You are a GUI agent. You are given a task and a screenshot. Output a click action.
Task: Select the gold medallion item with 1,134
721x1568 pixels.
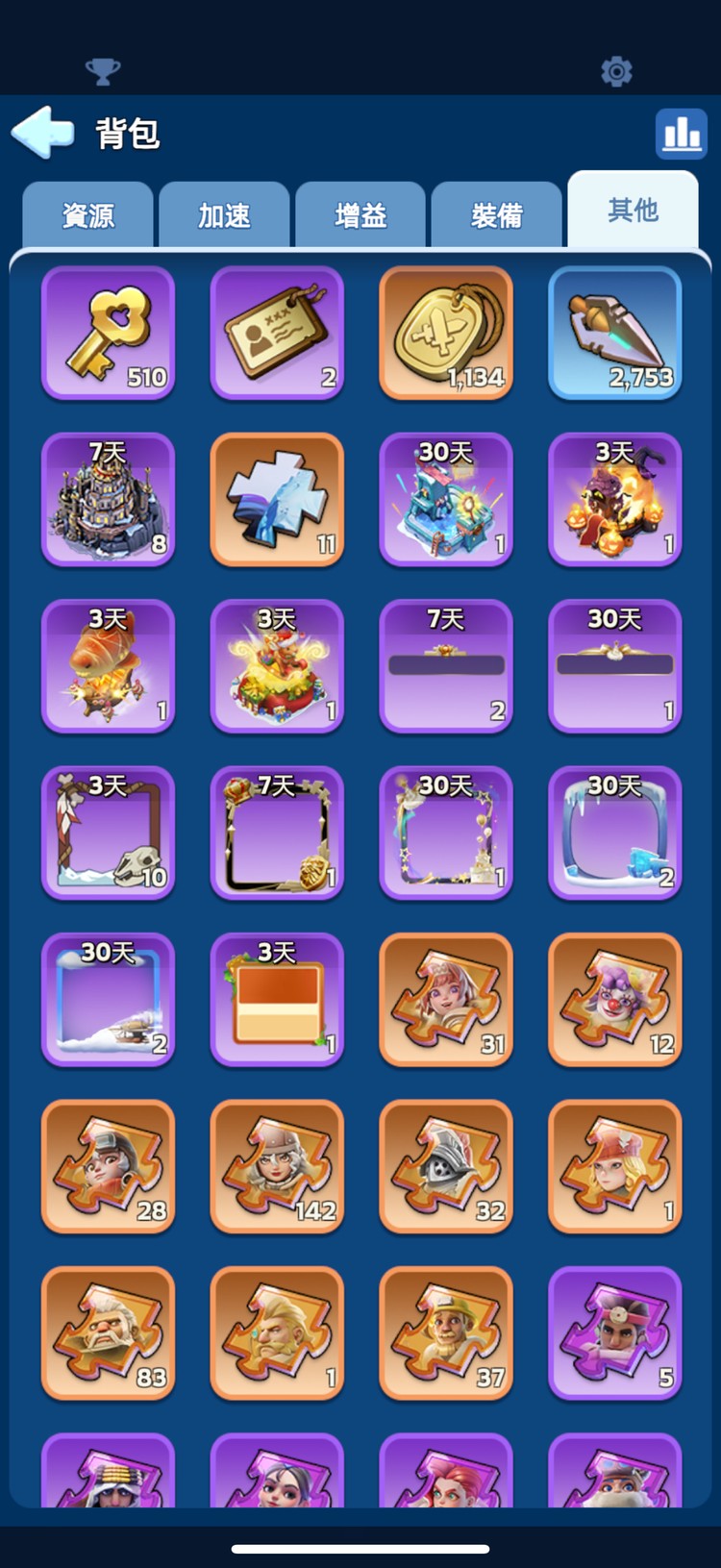point(446,333)
